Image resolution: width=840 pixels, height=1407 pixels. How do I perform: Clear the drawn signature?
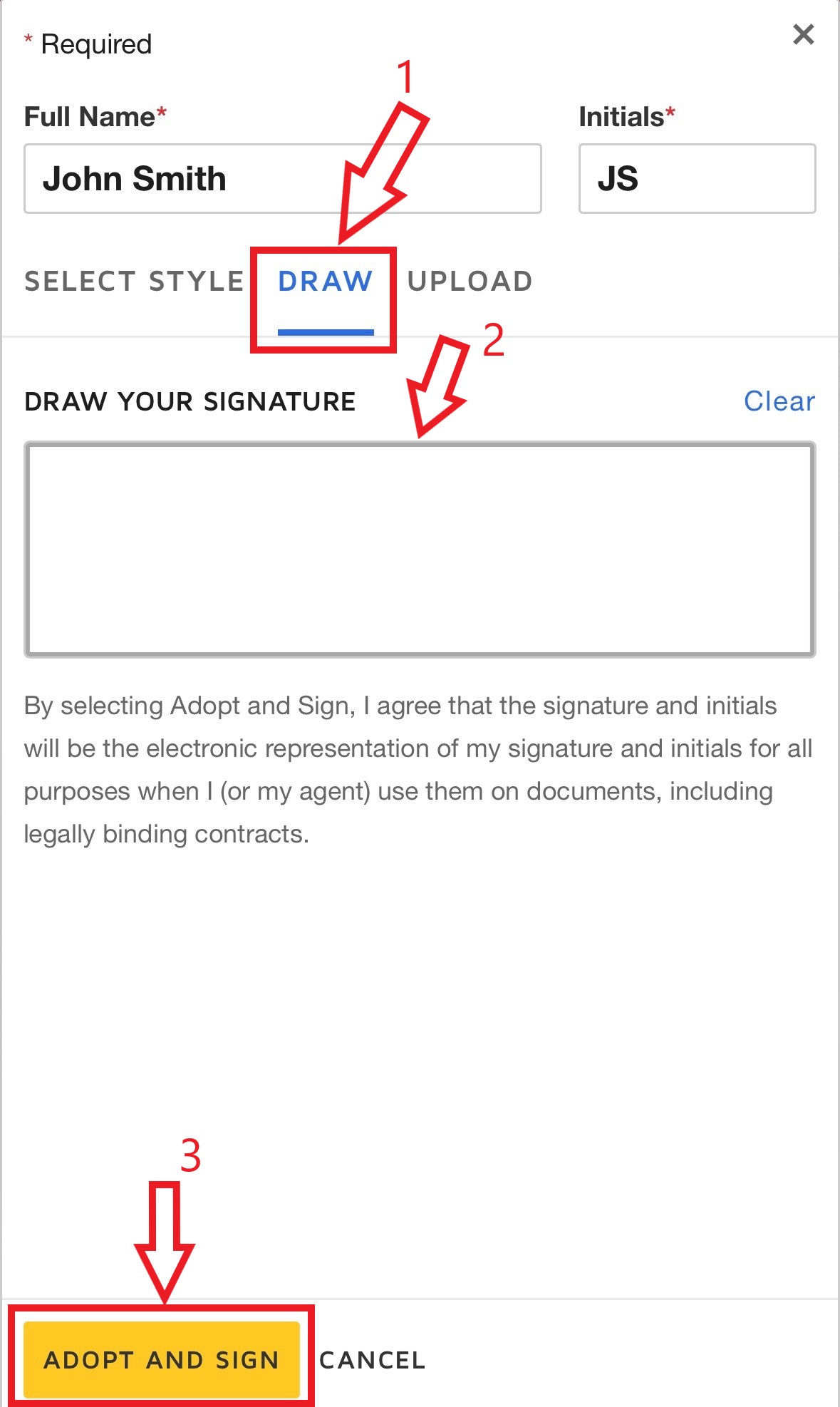[x=779, y=401]
